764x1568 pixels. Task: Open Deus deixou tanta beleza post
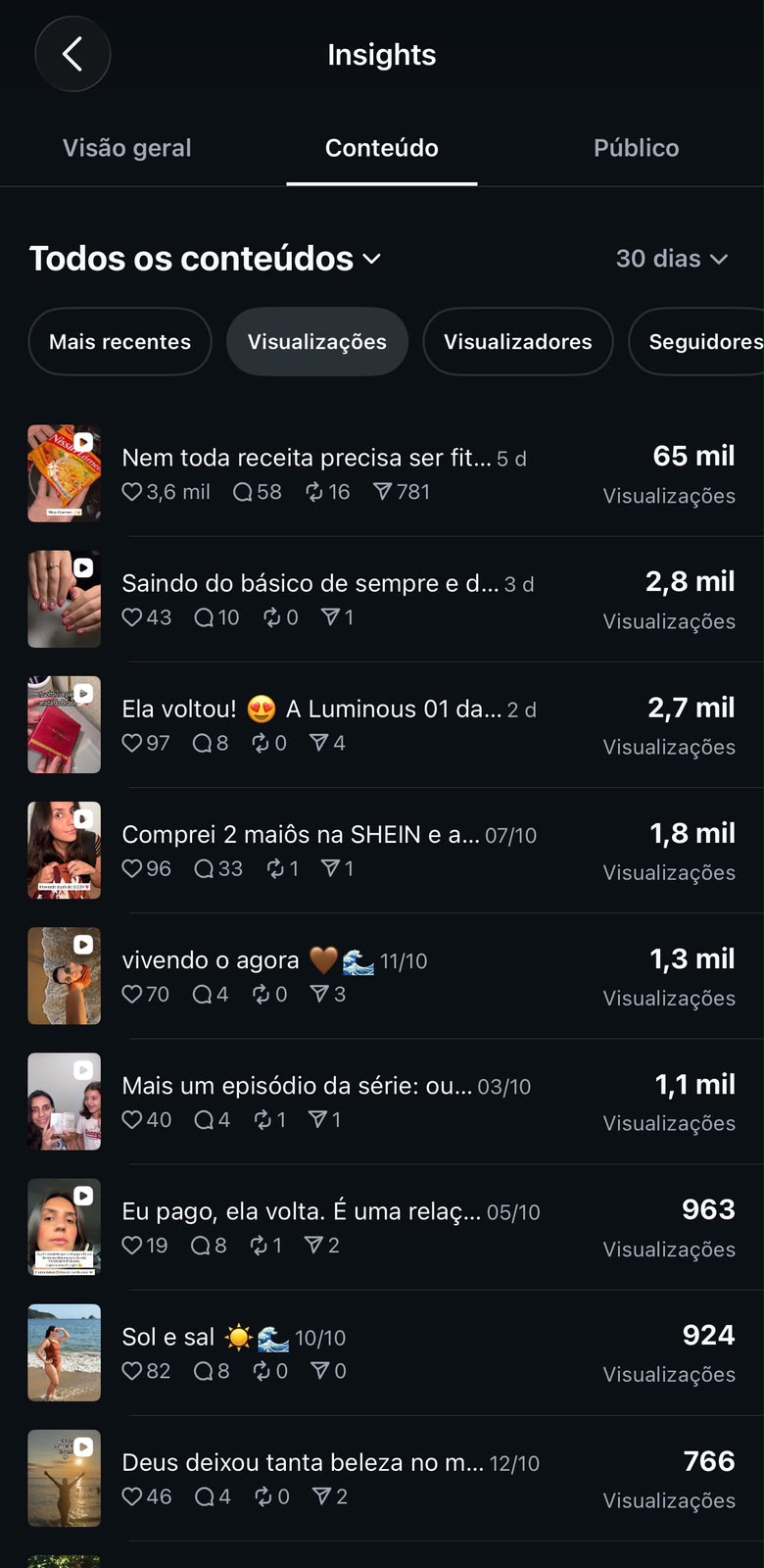coord(382,1478)
